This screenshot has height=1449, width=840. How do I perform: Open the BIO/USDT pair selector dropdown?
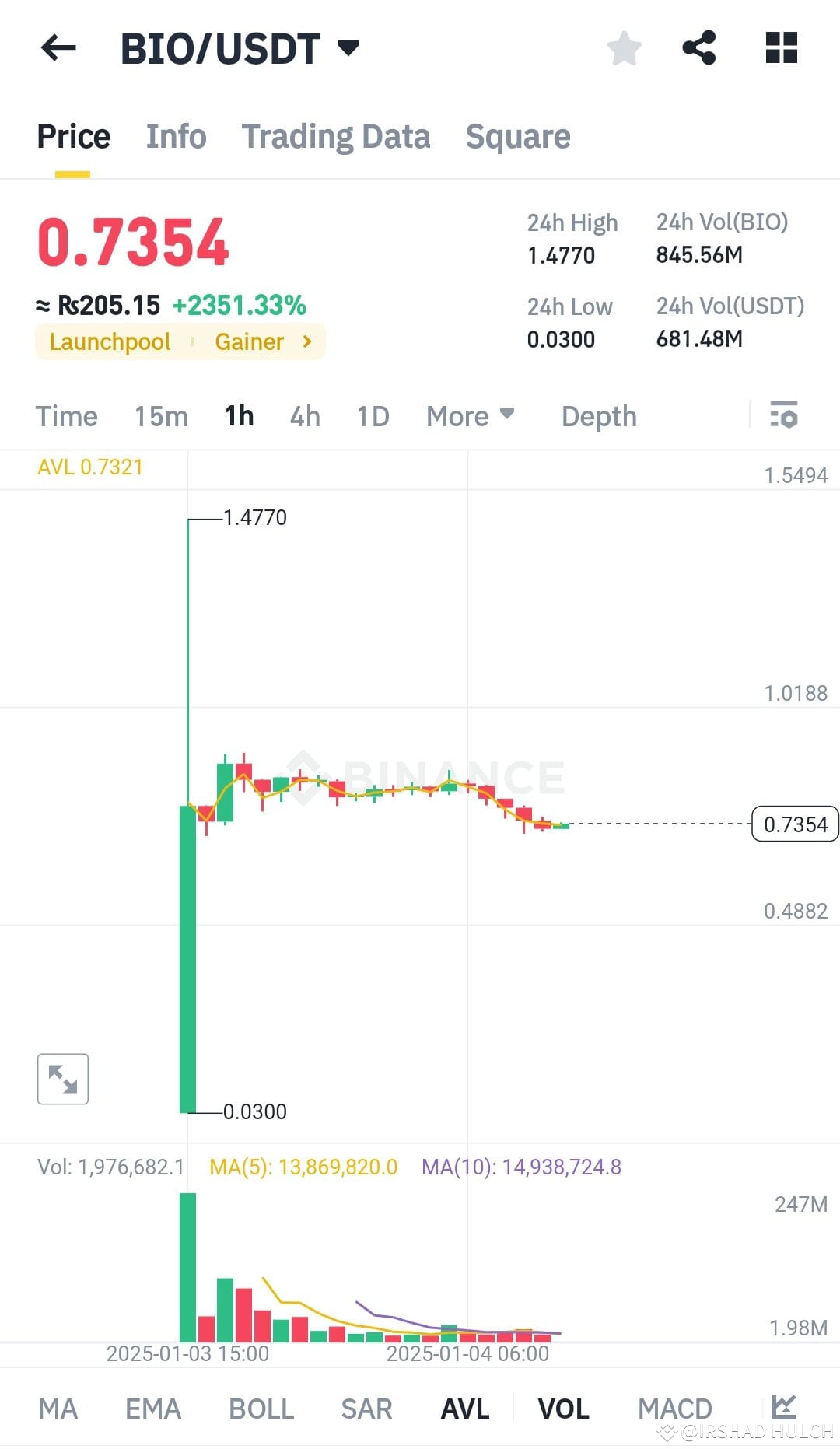click(x=349, y=48)
